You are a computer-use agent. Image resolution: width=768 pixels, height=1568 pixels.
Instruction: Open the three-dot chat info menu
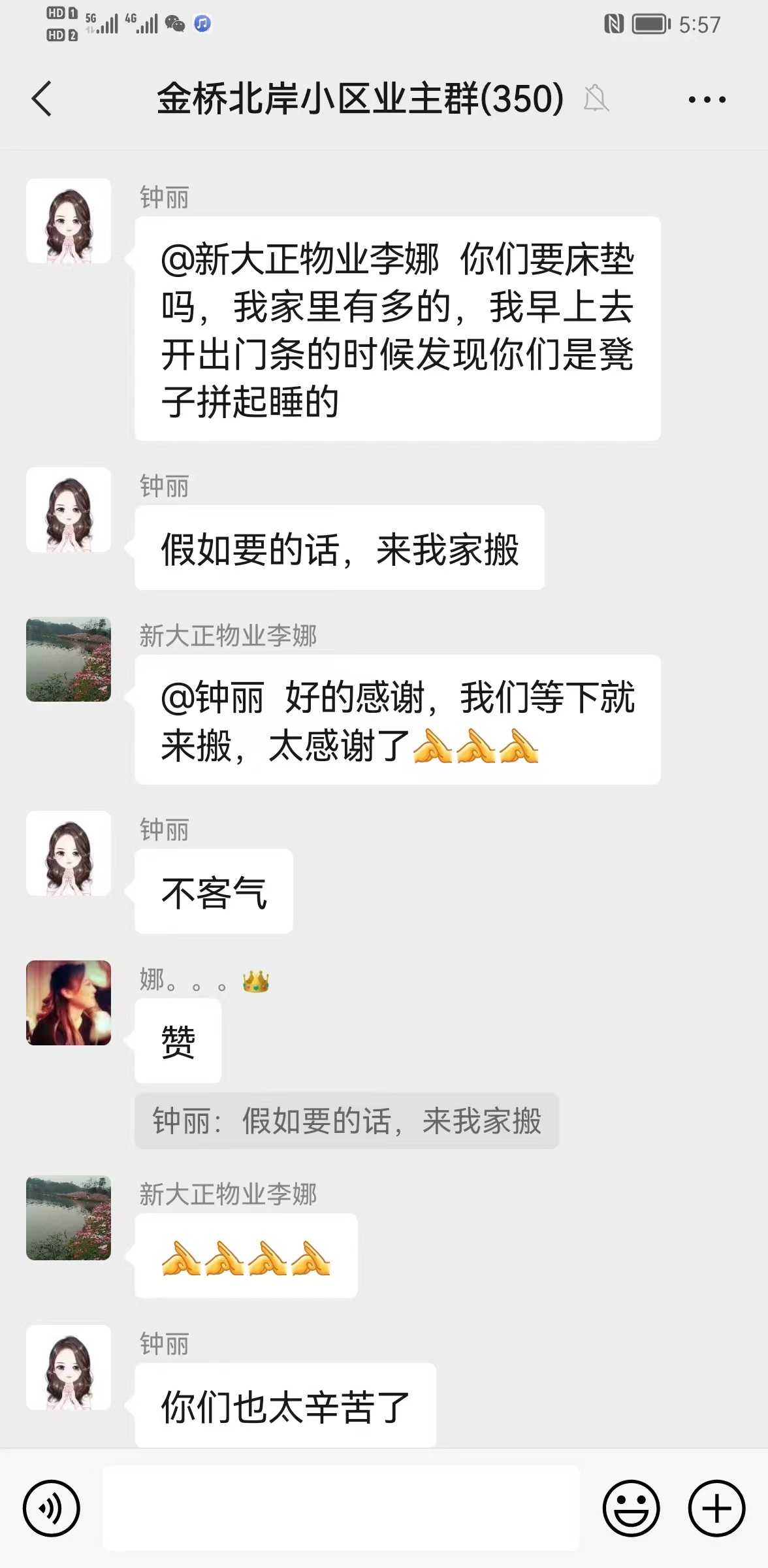point(707,100)
